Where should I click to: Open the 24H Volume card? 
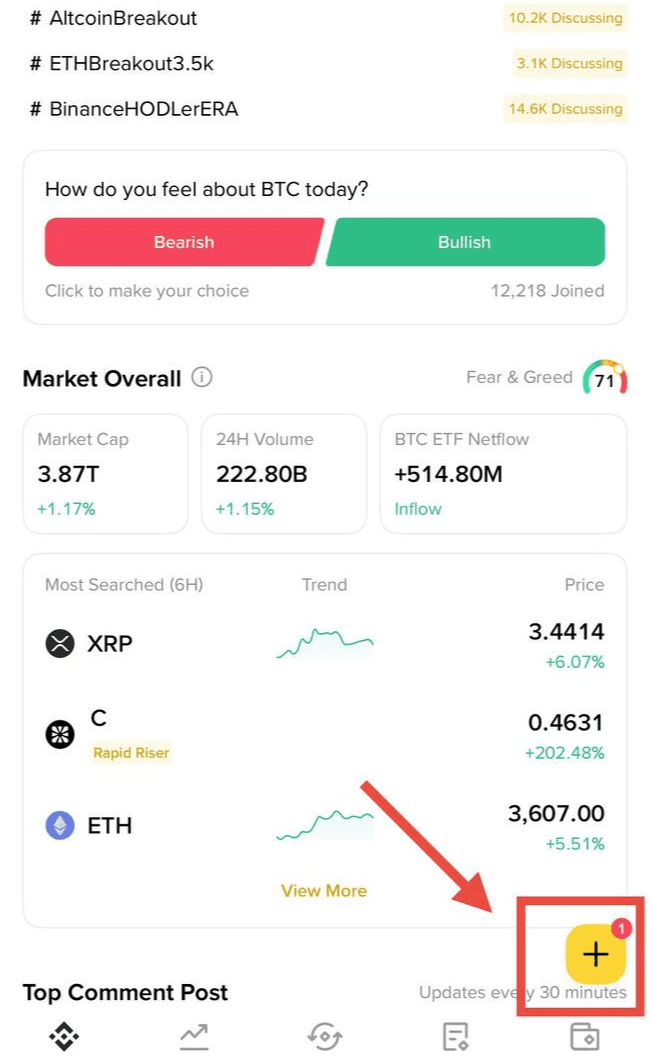(284, 473)
